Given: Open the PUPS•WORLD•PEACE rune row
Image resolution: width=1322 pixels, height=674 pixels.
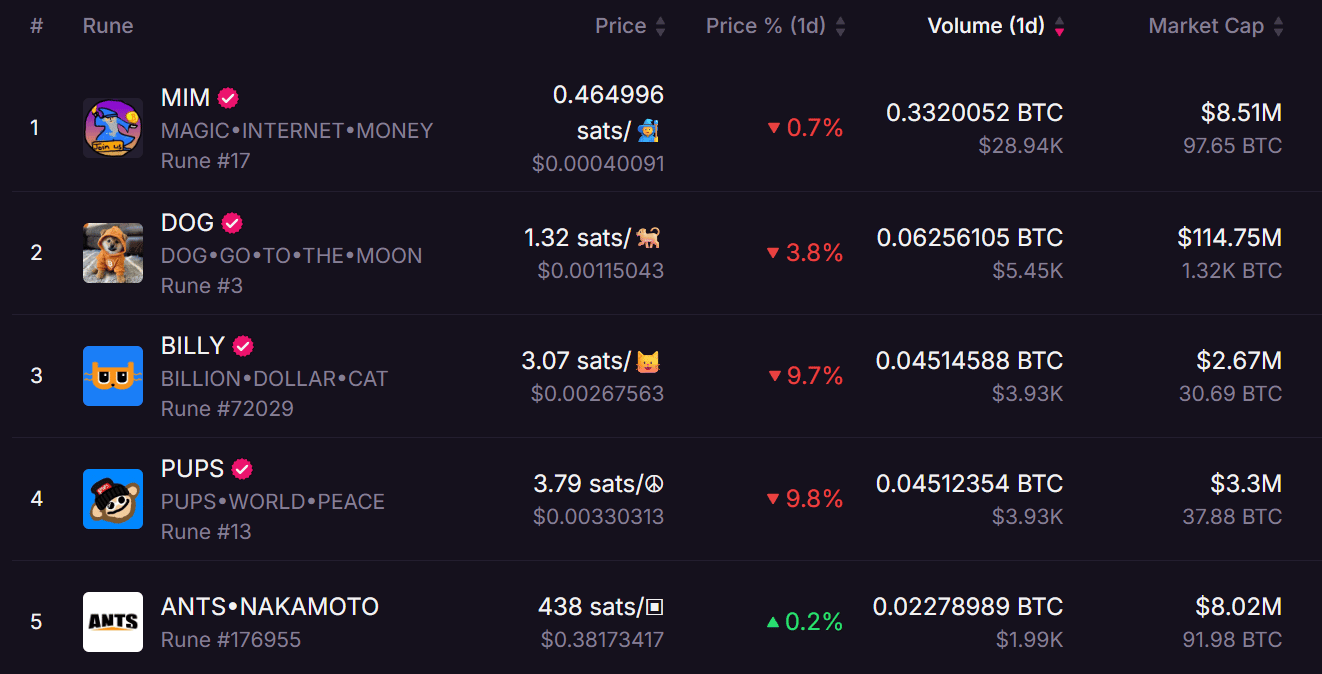Looking at the screenshot, I should coord(272,501).
